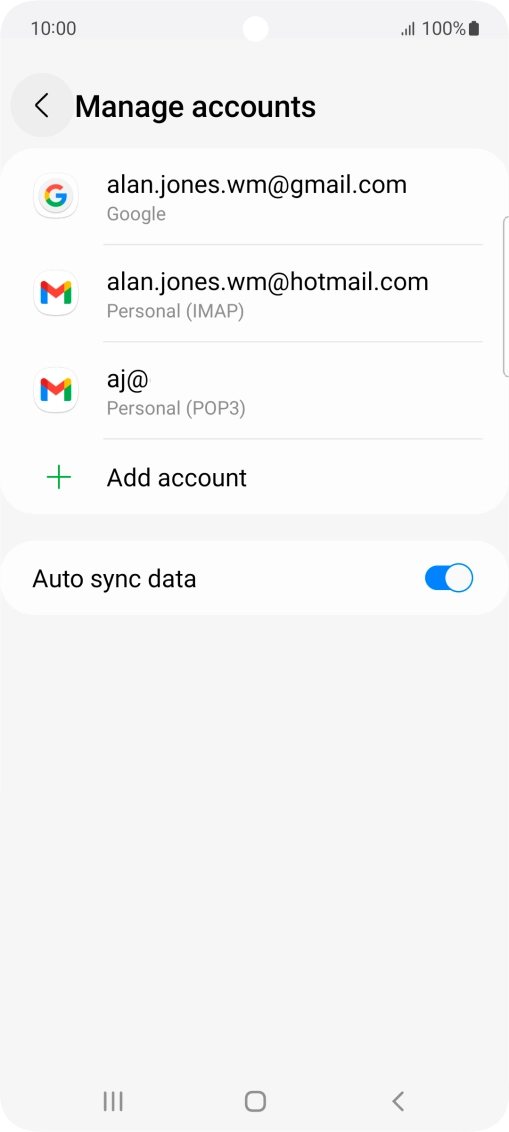This screenshot has width=509, height=1132.
Task: Turn off Auto sync data
Action: (448, 578)
